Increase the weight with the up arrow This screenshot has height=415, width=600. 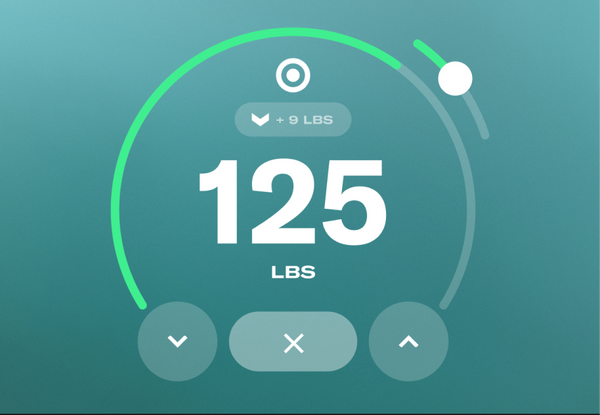point(408,342)
